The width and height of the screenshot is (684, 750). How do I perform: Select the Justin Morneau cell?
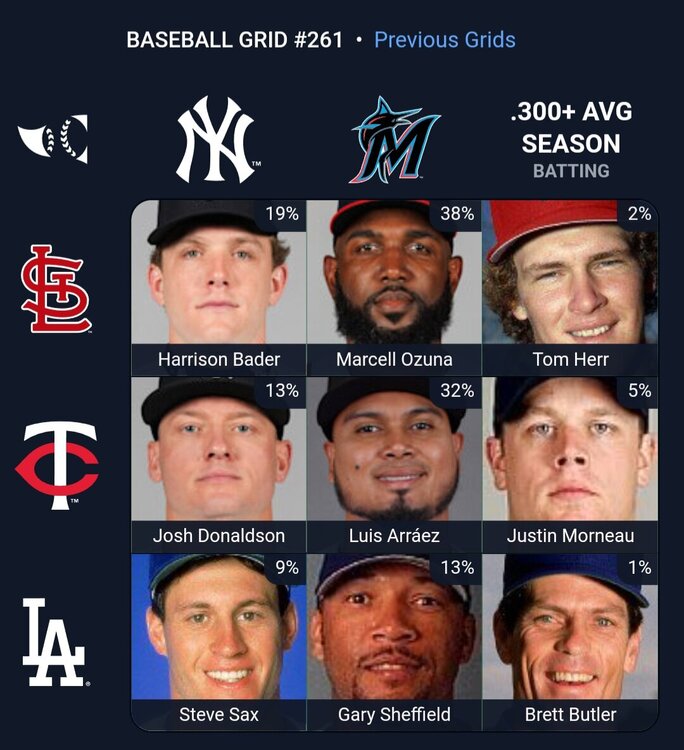click(x=570, y=465)
